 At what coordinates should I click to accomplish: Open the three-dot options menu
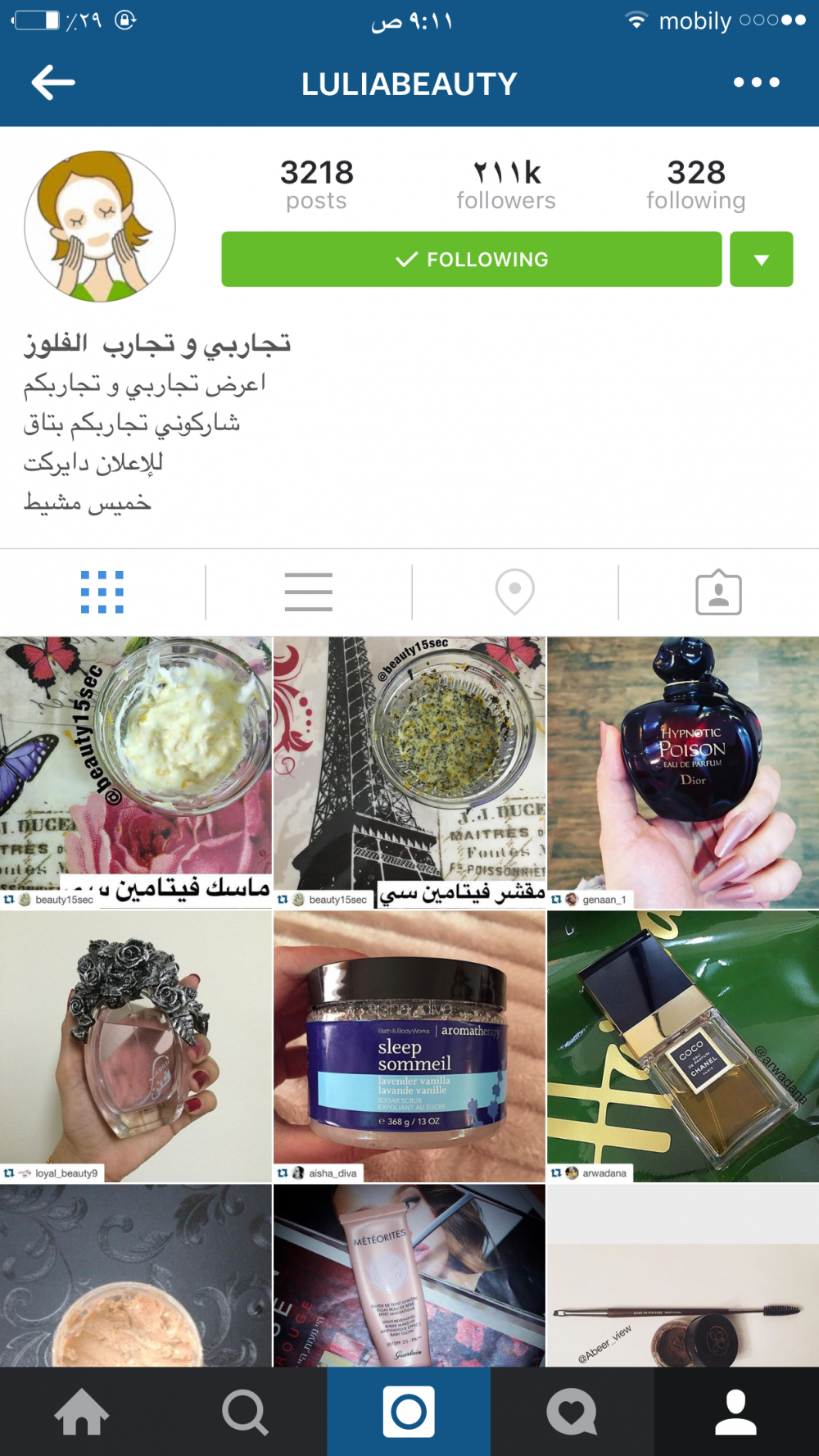tap(756, 83)
